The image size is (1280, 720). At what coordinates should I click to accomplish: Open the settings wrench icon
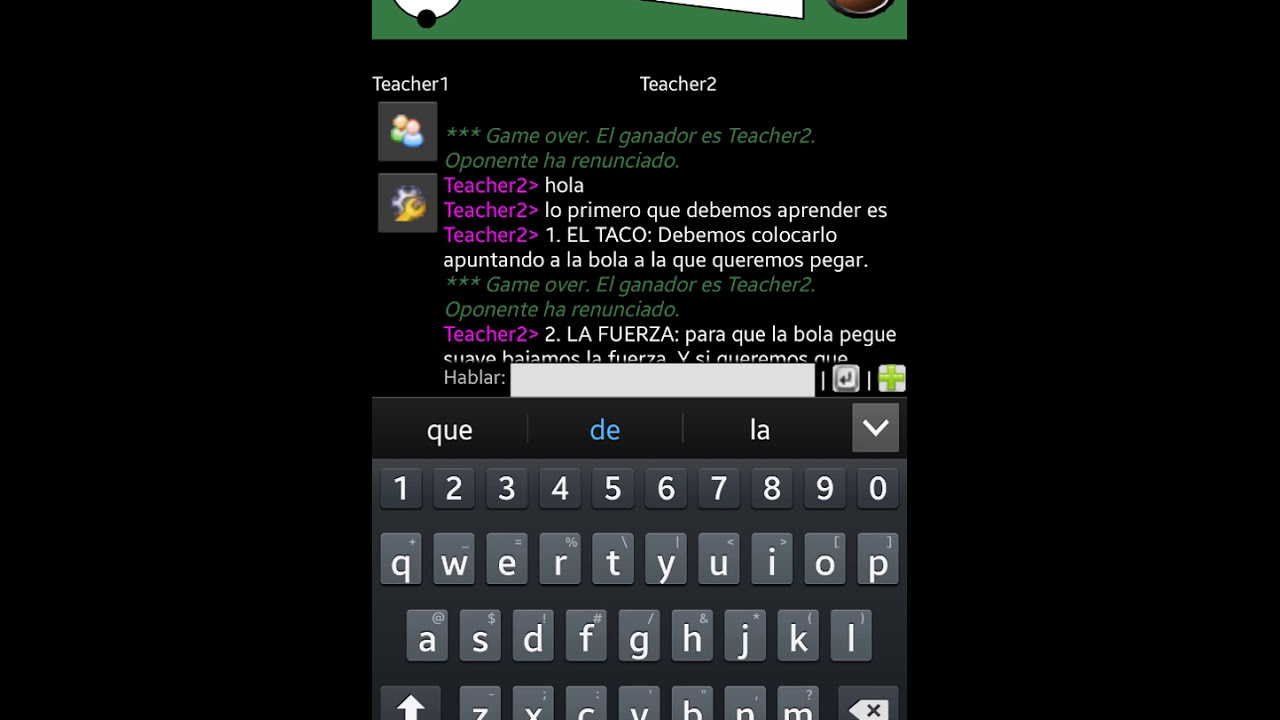click(x=407, y=204)
